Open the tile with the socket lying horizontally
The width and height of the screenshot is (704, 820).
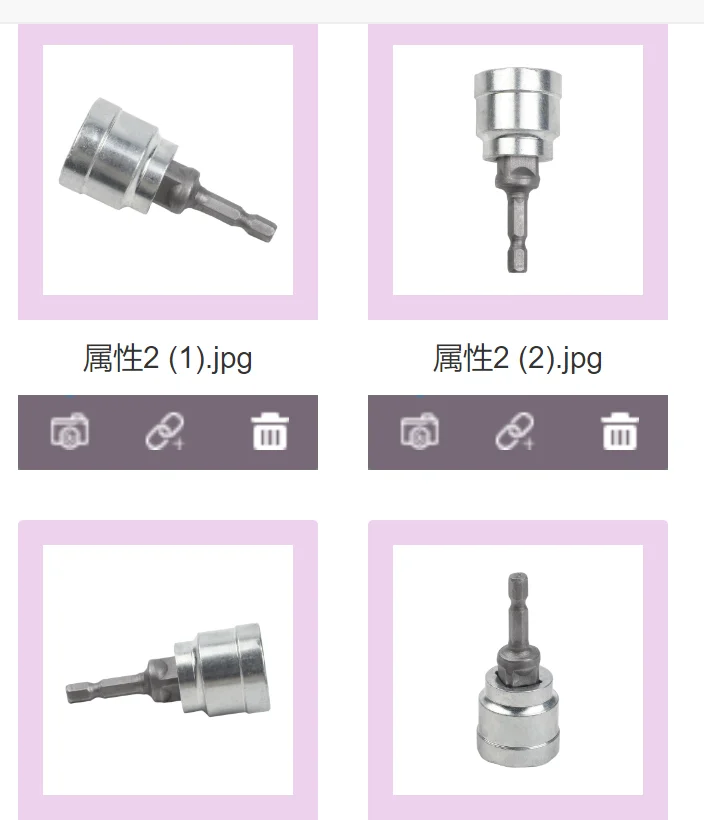tap(168, 668)
